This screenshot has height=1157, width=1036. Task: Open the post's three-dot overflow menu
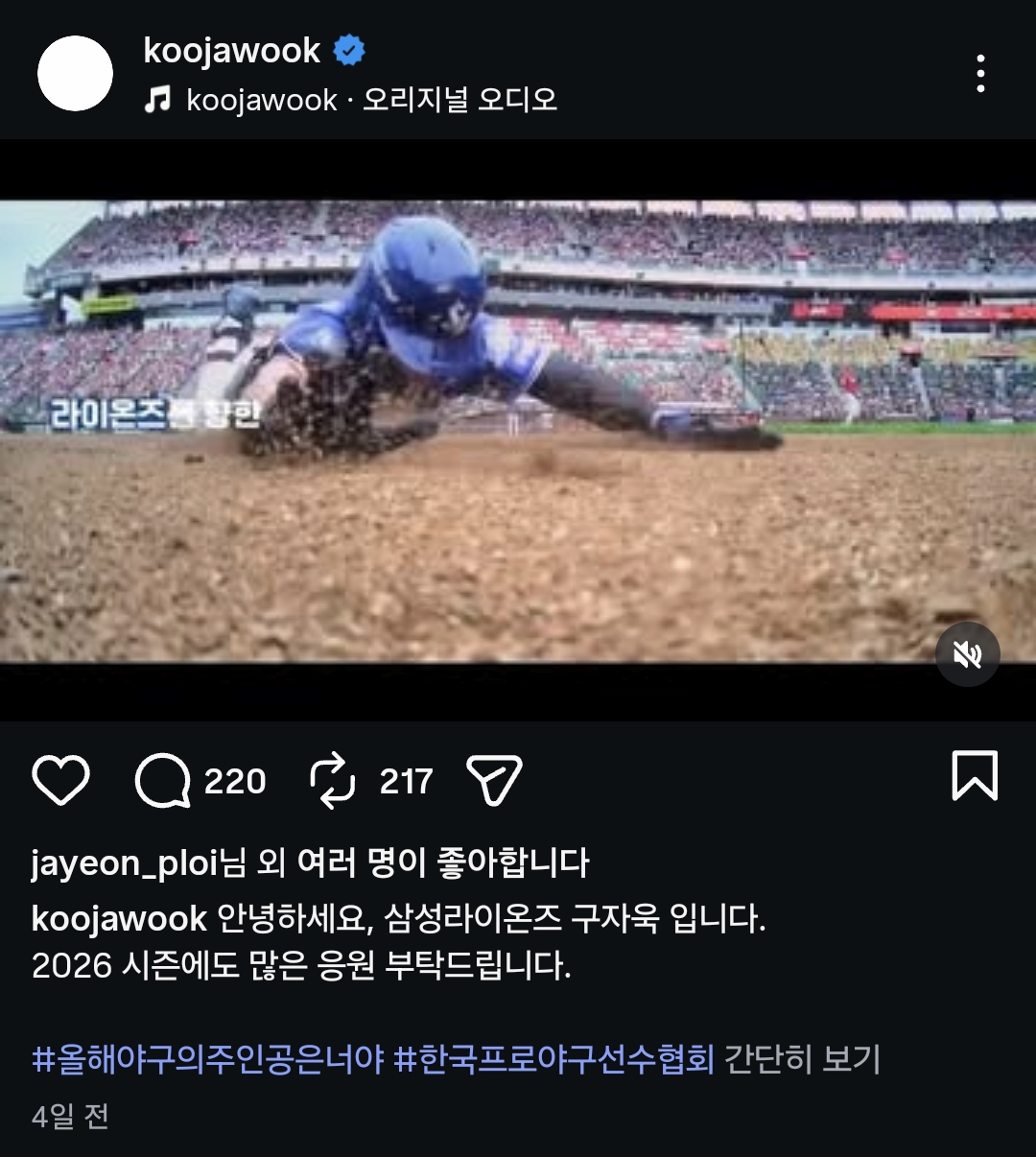(979, 74)
